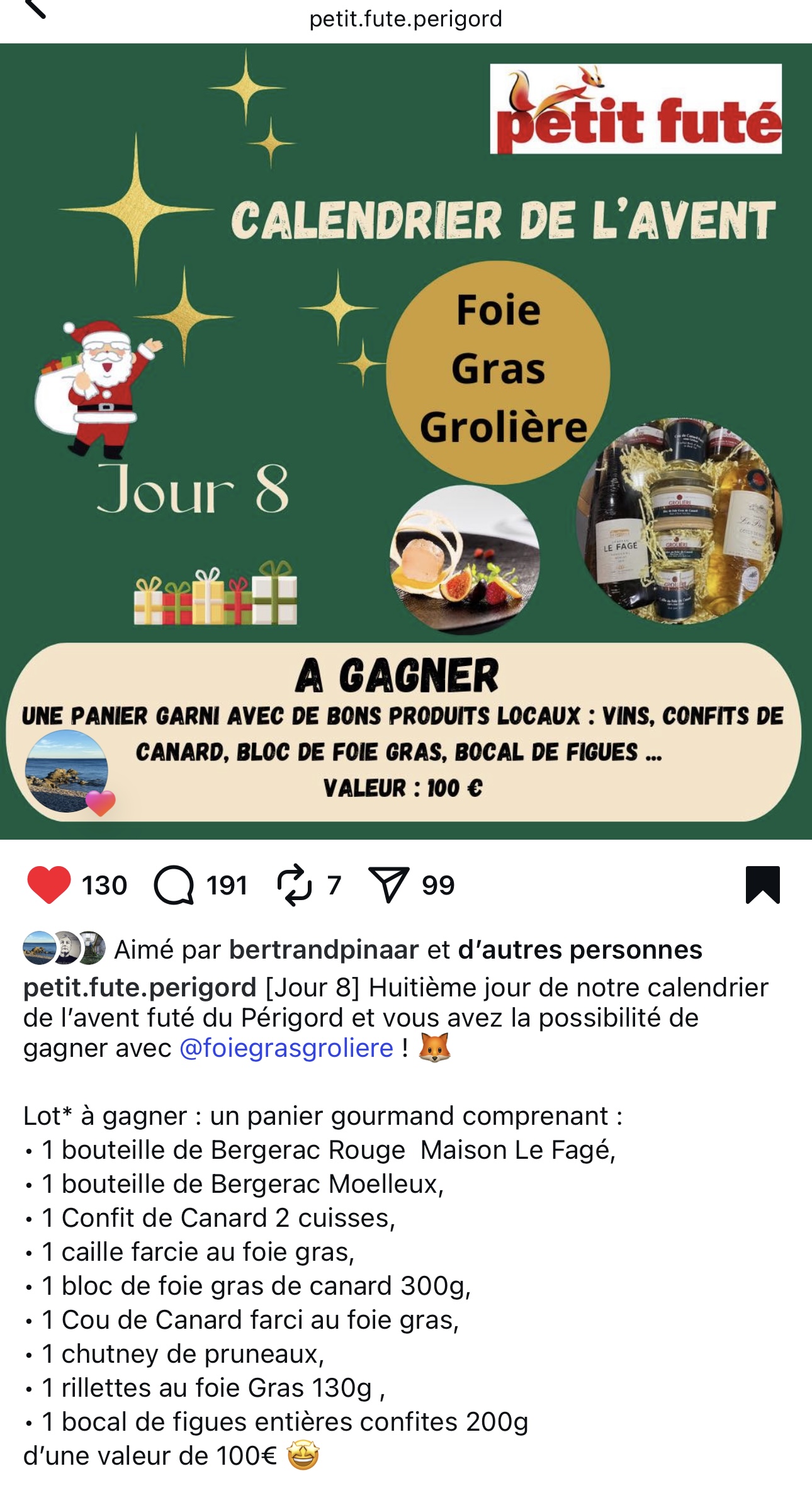Unlike the post via the red heart
The image size is (812, 1505).
[49, 884]
